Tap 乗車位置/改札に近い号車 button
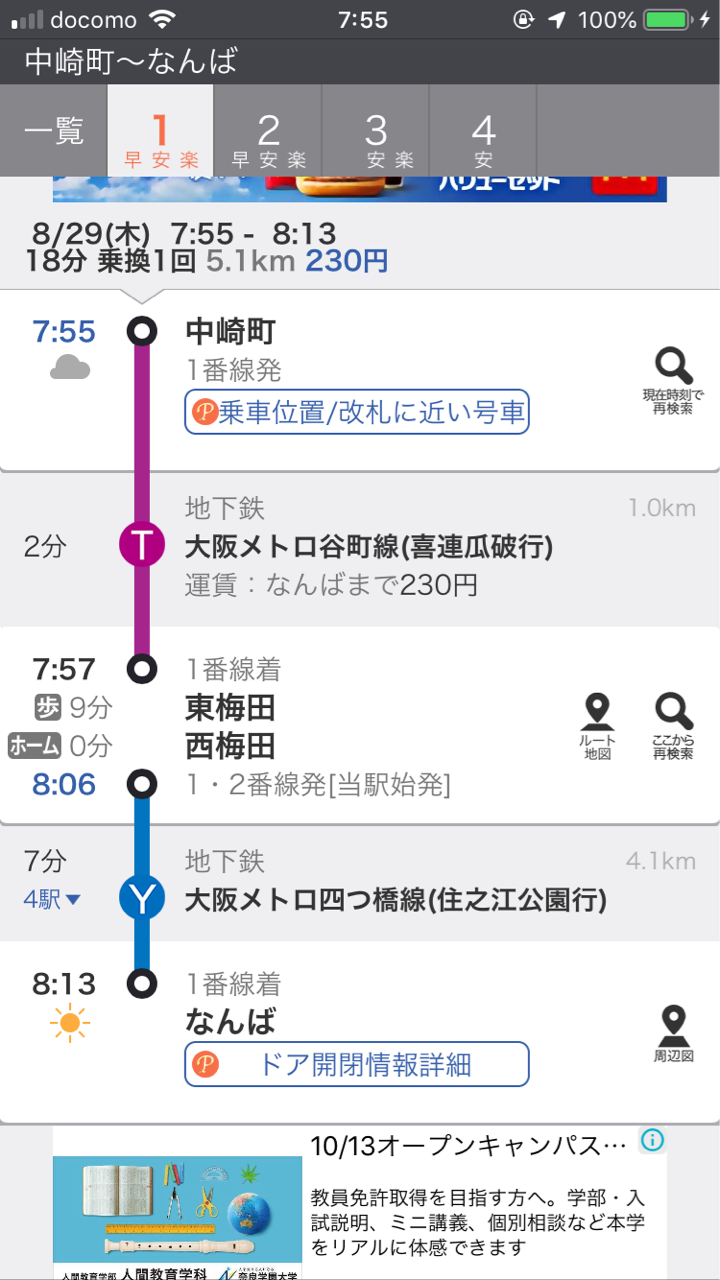This screenshot has height=1280, width=720. point(357,412)
